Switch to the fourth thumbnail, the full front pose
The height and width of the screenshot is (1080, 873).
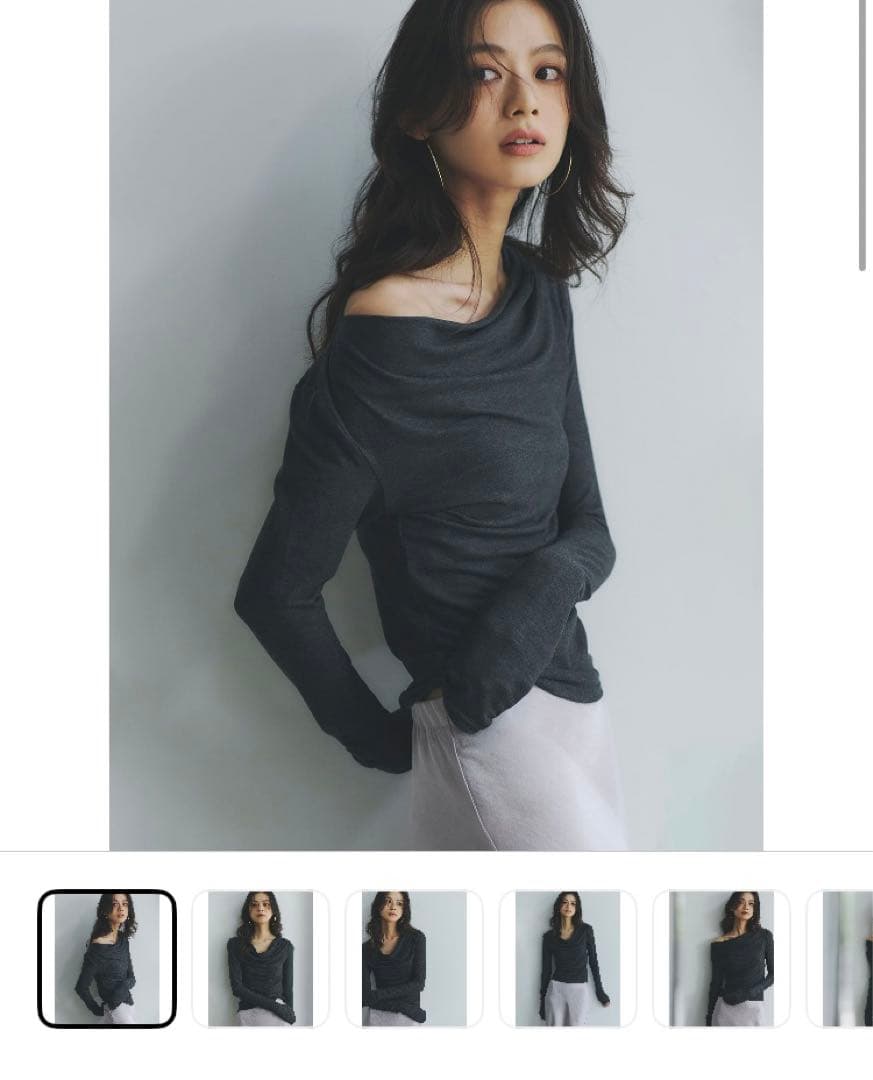pos(567,958)
